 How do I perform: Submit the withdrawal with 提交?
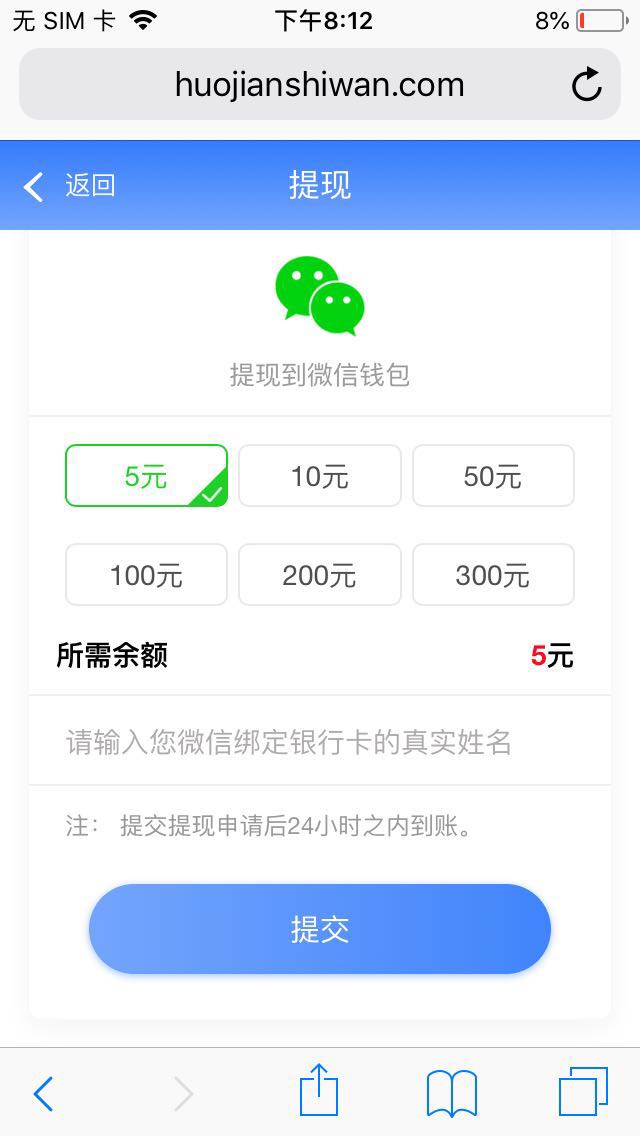[319, 929]
